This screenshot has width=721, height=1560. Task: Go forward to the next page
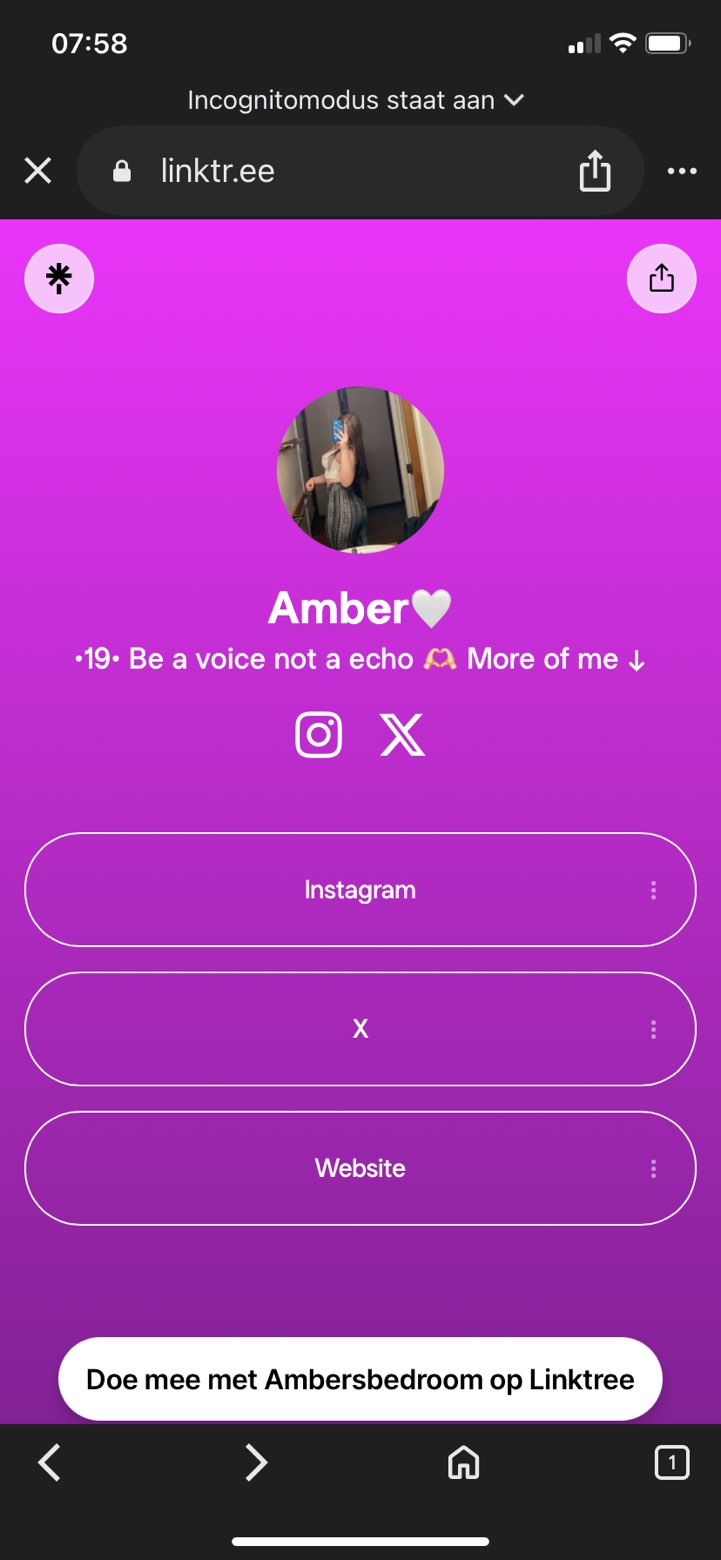256,1464
